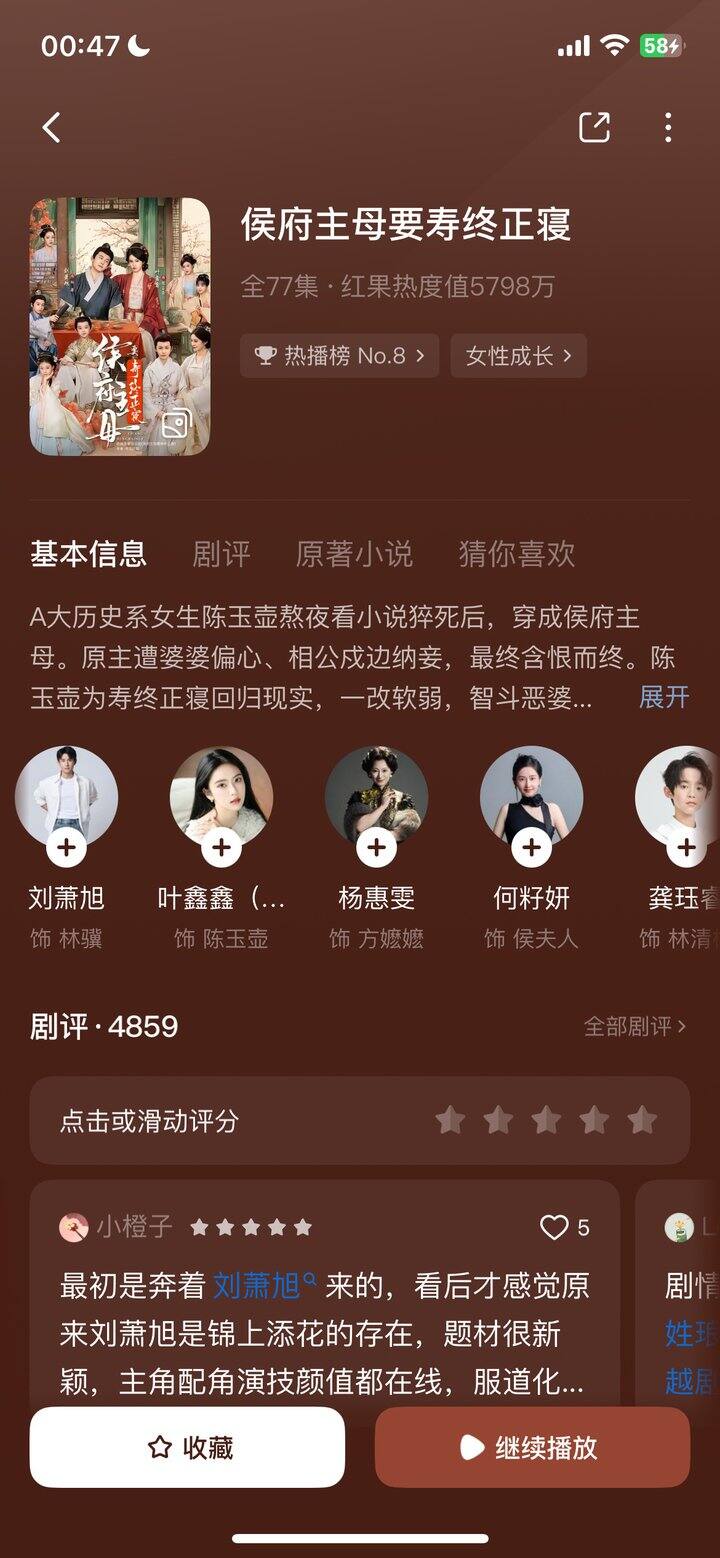Rate the drama five stars

coord(642,1120)
